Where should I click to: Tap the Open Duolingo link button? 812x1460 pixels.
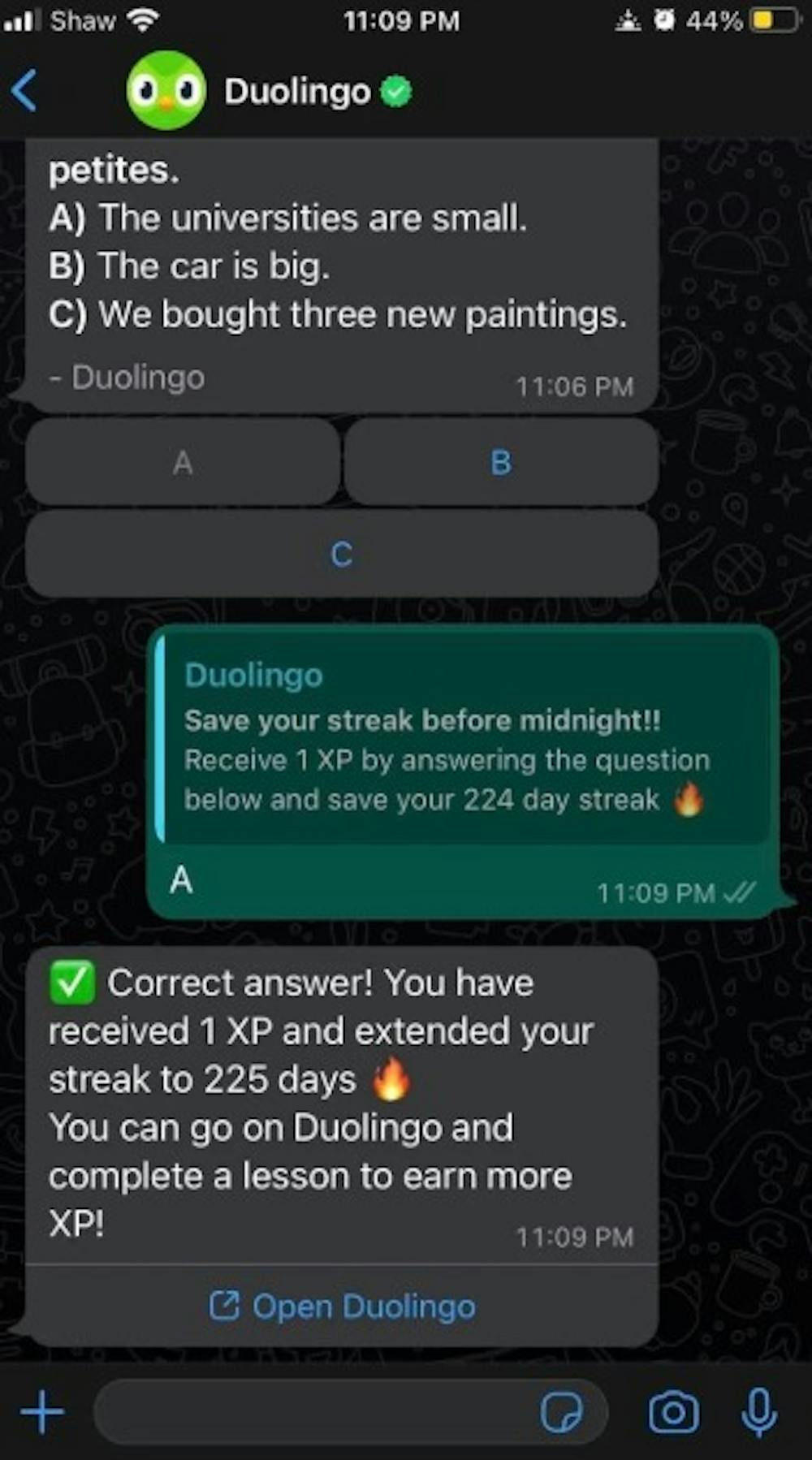click(342, 1307)
